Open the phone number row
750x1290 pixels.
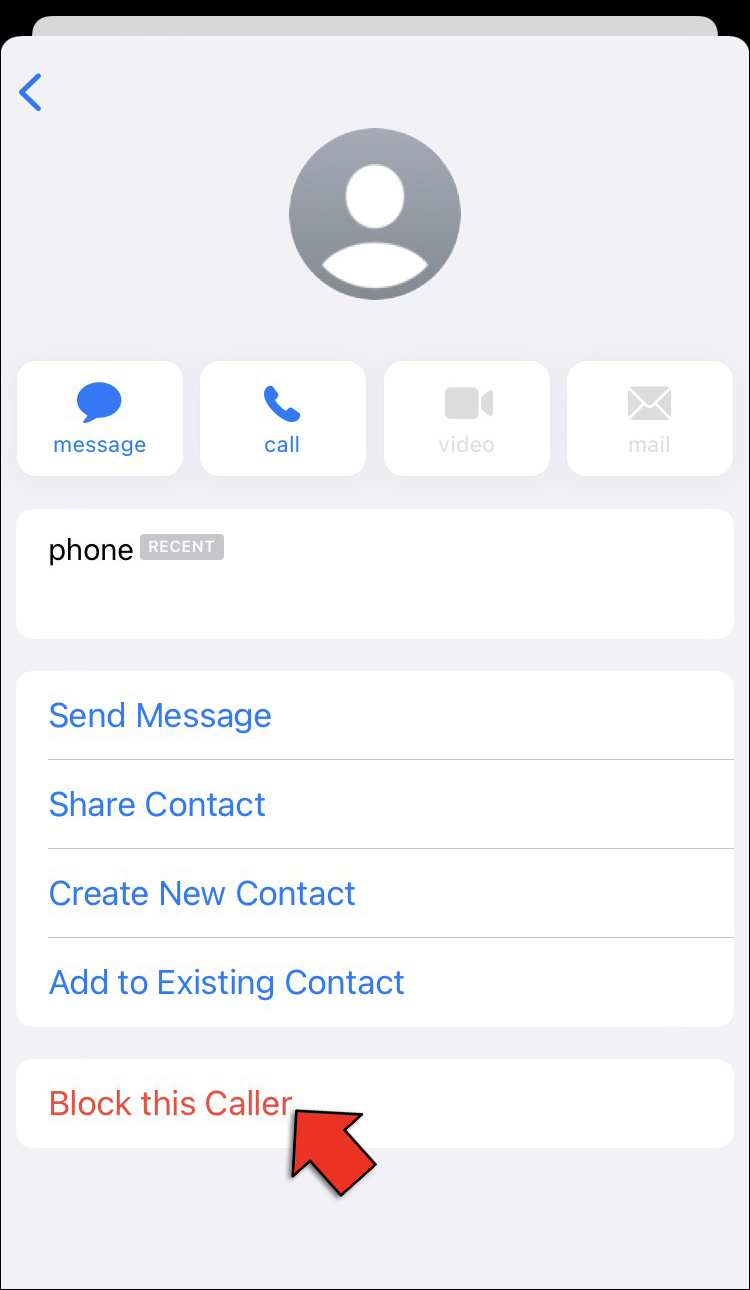(374, 573)
